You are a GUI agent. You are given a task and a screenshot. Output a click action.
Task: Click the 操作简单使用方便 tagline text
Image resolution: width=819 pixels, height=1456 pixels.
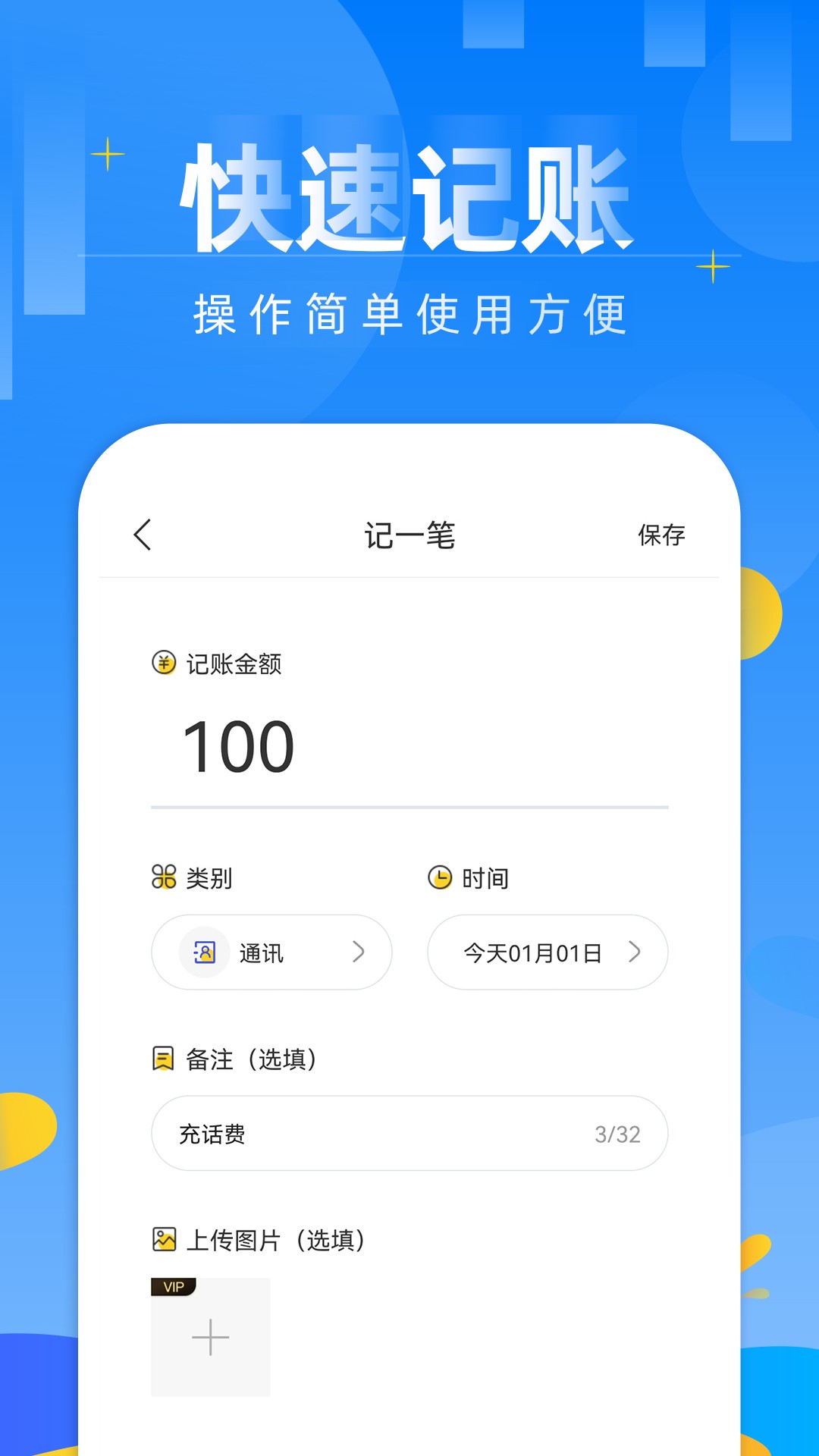coord(409,309)
